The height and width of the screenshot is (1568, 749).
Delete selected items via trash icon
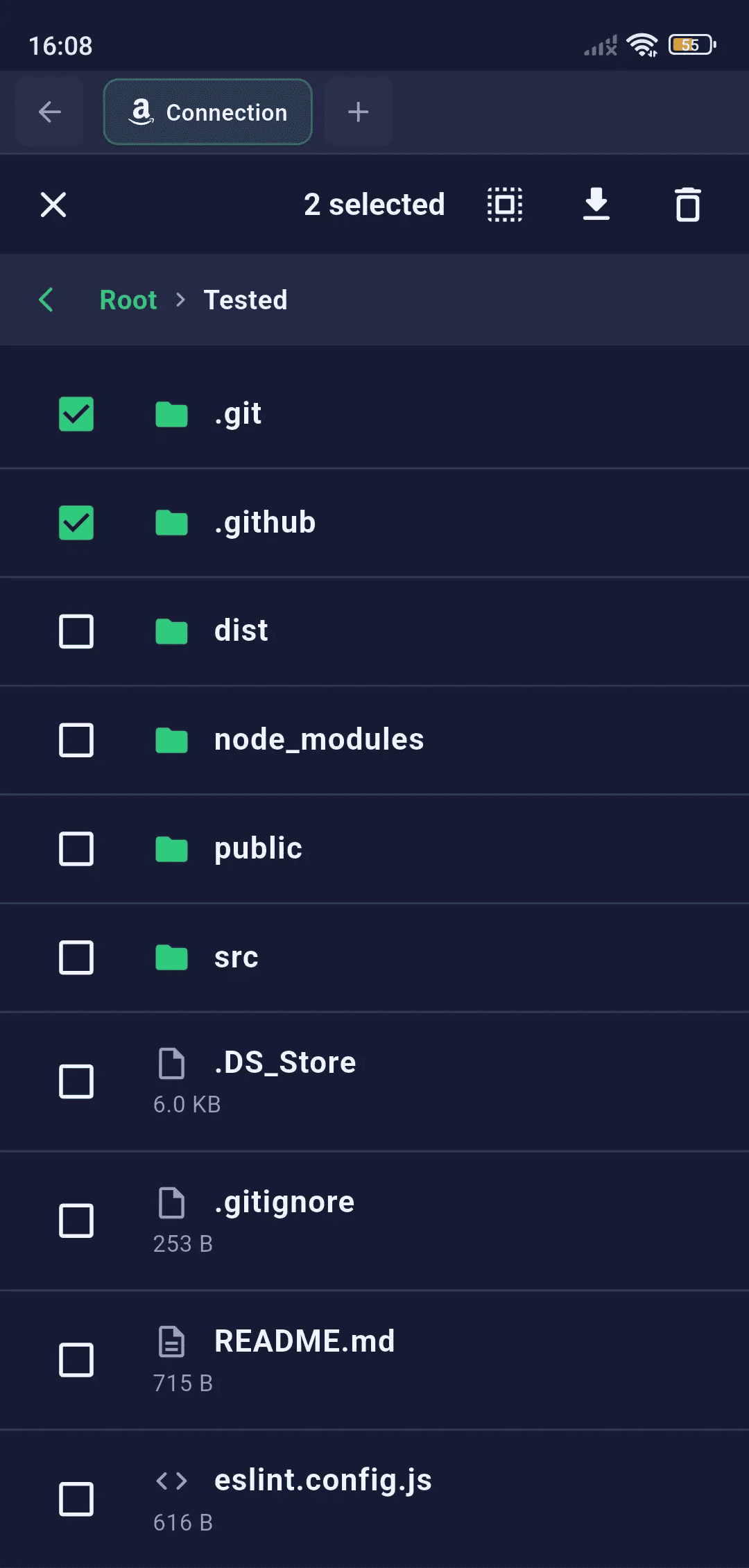tap(688, 205)
